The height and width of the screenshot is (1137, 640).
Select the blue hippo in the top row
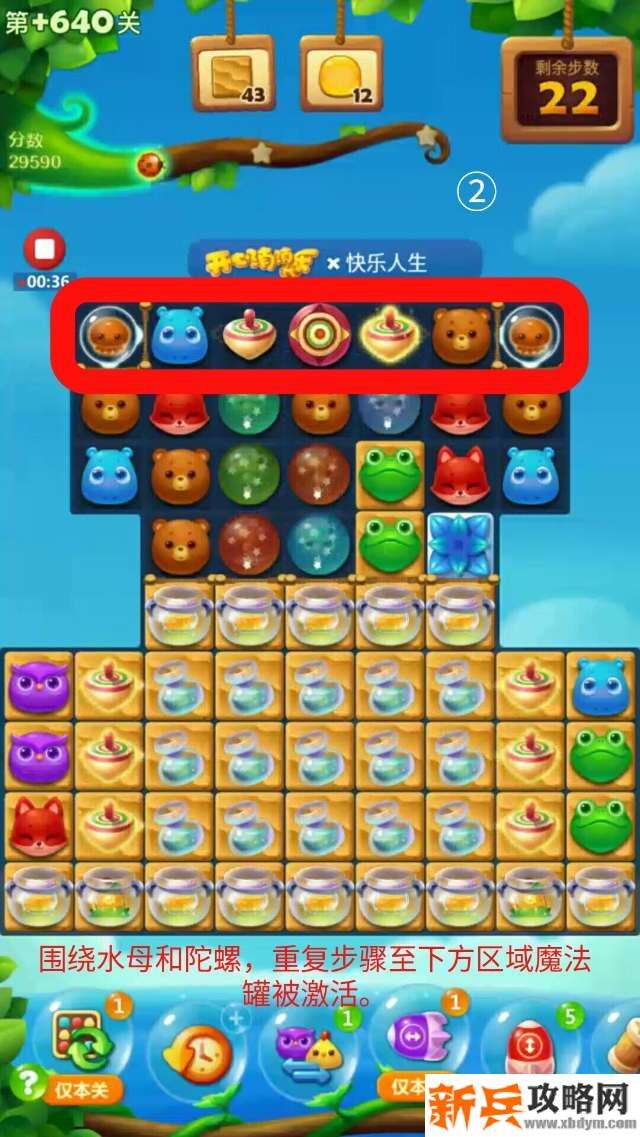click(178, 333)
